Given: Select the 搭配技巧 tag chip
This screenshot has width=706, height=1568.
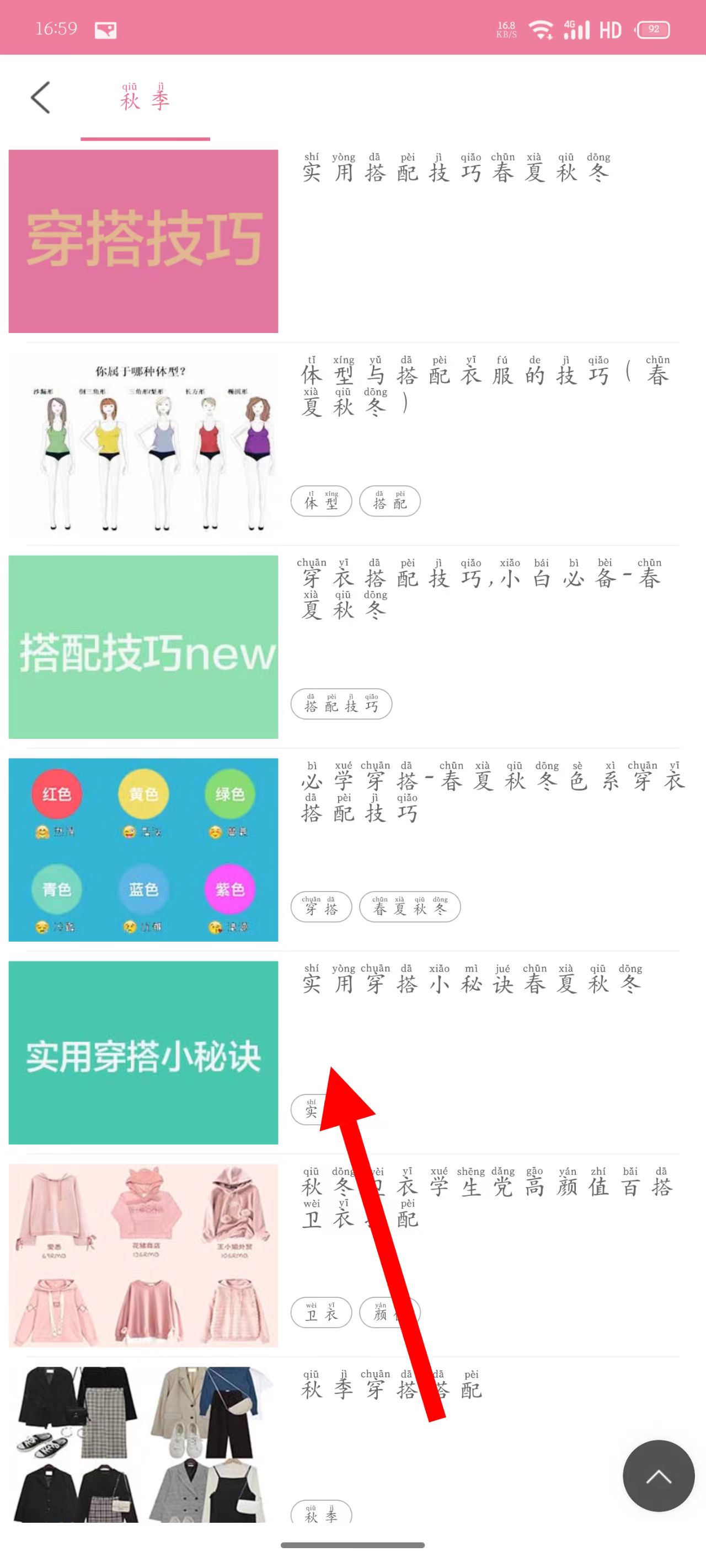Looking at the screenshot, I should 341,704.
